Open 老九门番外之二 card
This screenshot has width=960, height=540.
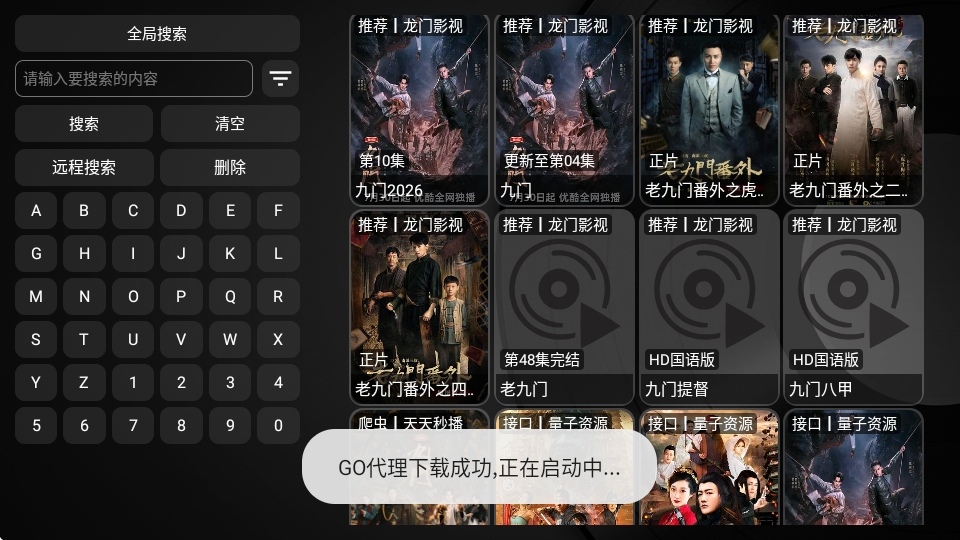(x=853, y=110)
